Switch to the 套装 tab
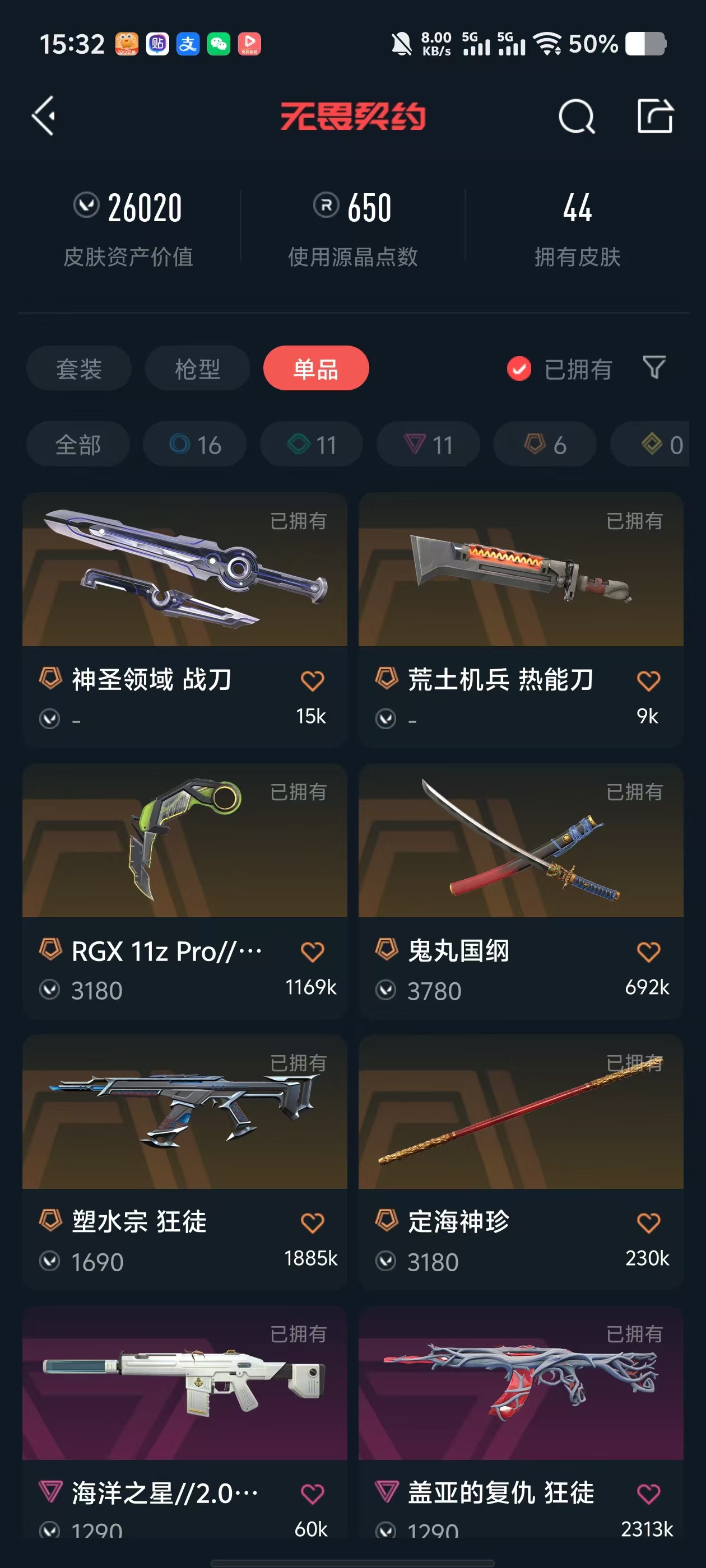Image resolution: width=706 pixels, height=1568 pixels. [x=78, y=369]
